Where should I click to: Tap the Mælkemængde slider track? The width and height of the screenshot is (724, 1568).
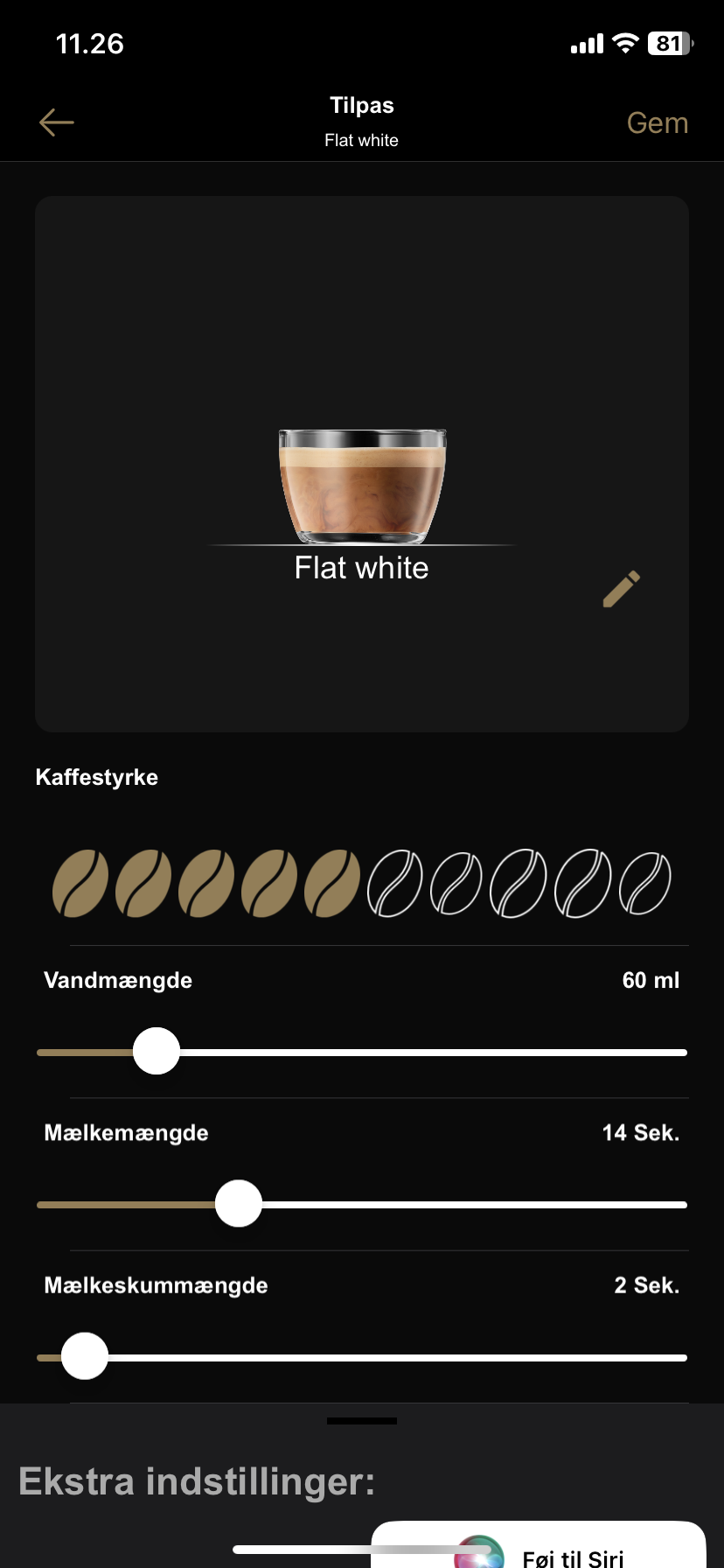472,1205
